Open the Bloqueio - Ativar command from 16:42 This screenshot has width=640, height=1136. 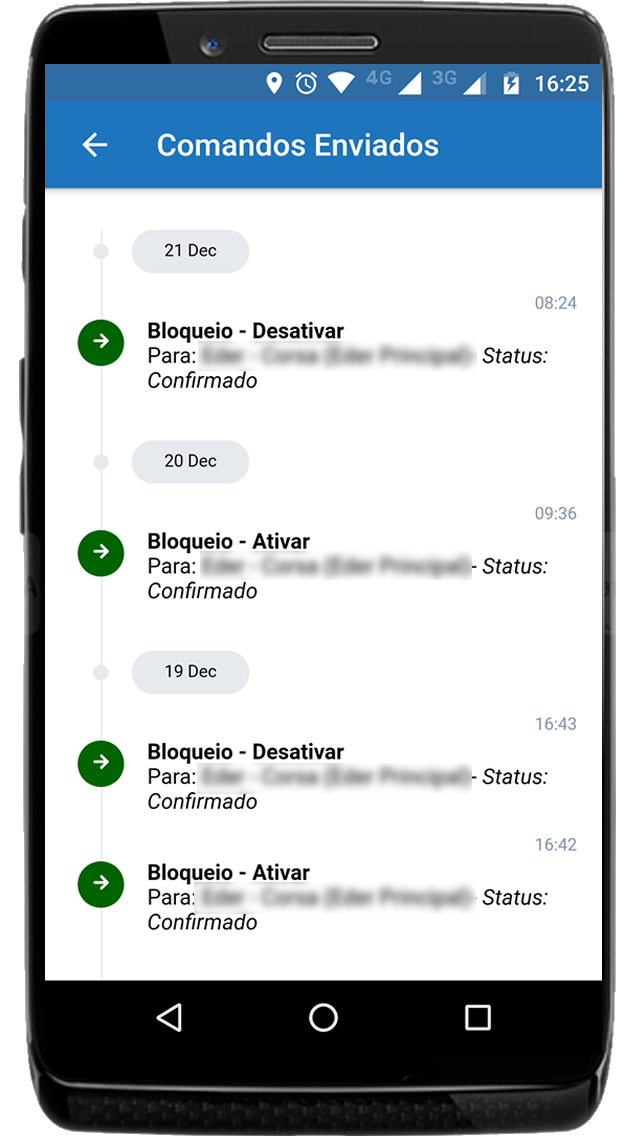coord(324,885)
